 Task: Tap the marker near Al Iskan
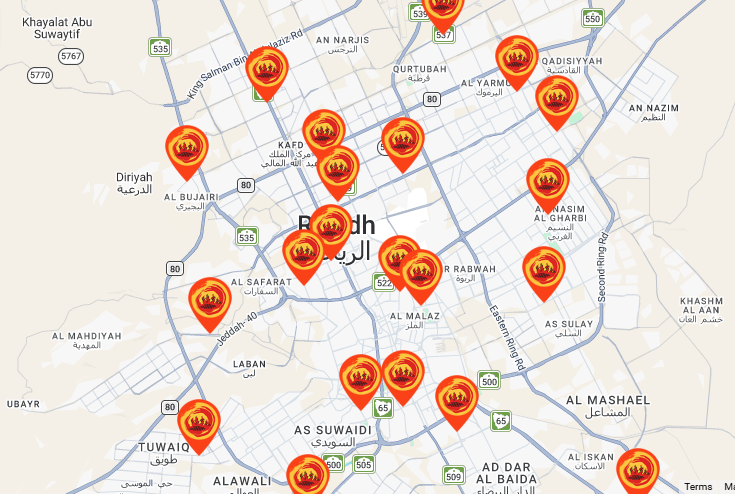(638, 470)
